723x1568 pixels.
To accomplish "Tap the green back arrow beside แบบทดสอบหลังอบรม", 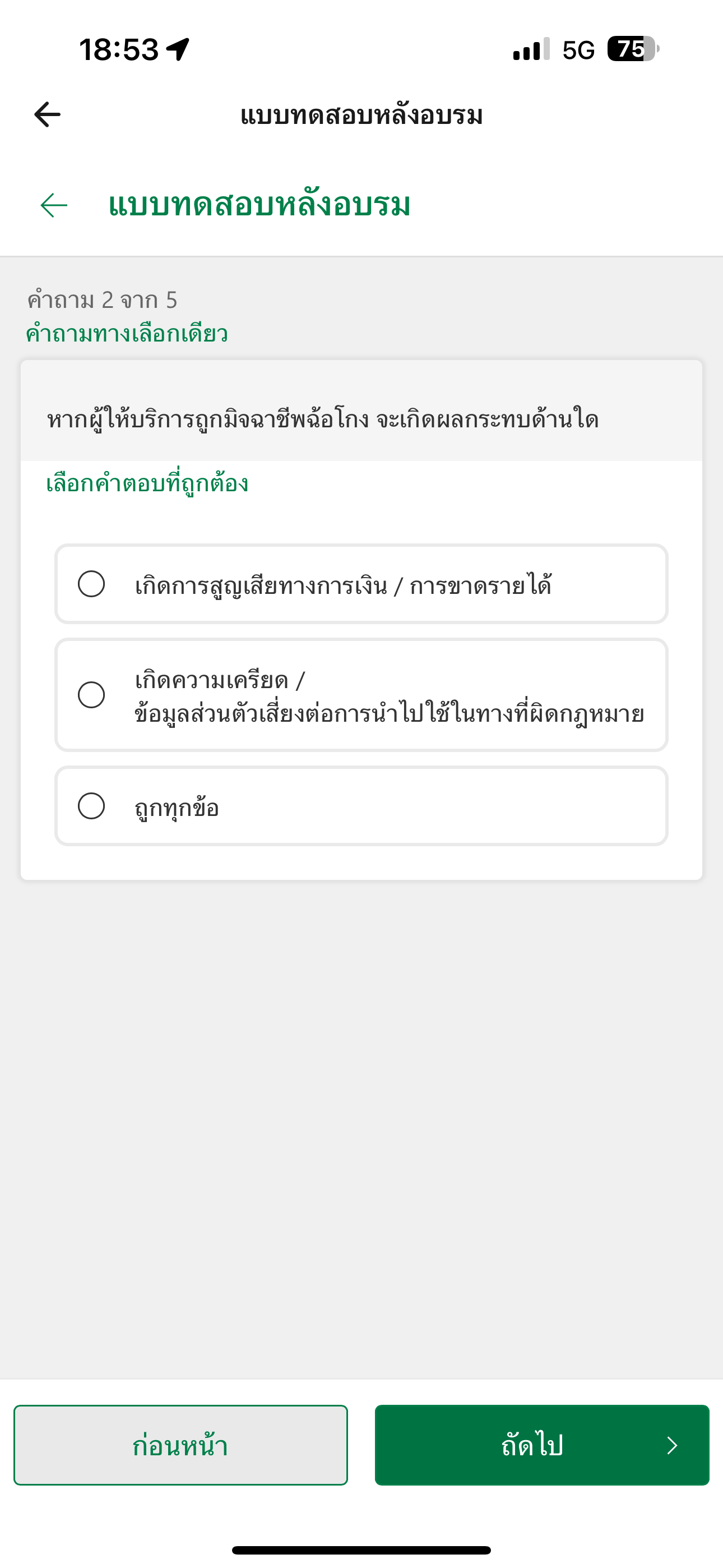I will pyautogui.click(x=54, y=205).
